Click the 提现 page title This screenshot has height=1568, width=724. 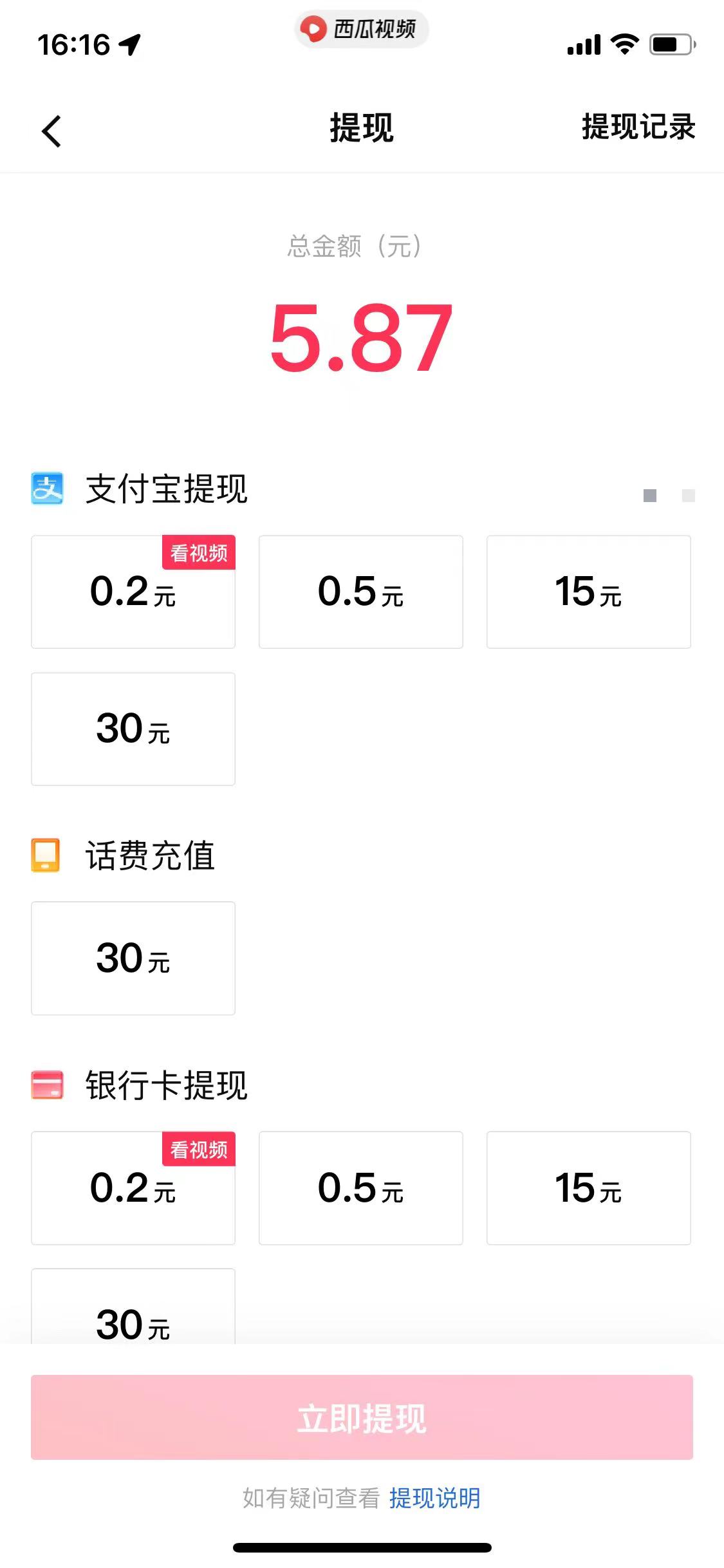[362, 128]
